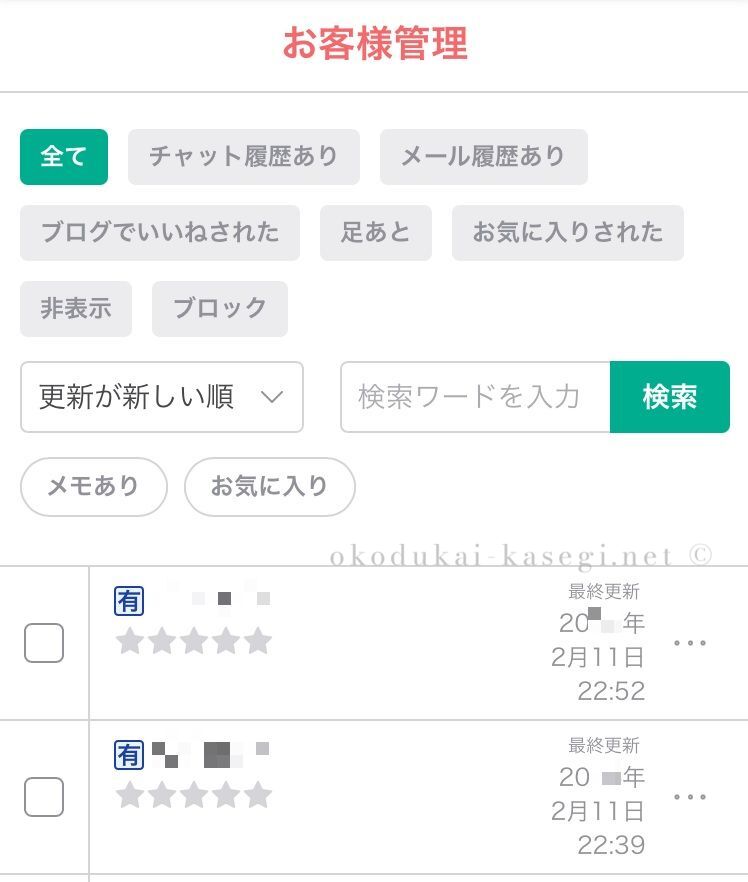The height and width of the screenshot is (882, 748).
Task: Select the ブロック filter
Action: pos(219,309)
